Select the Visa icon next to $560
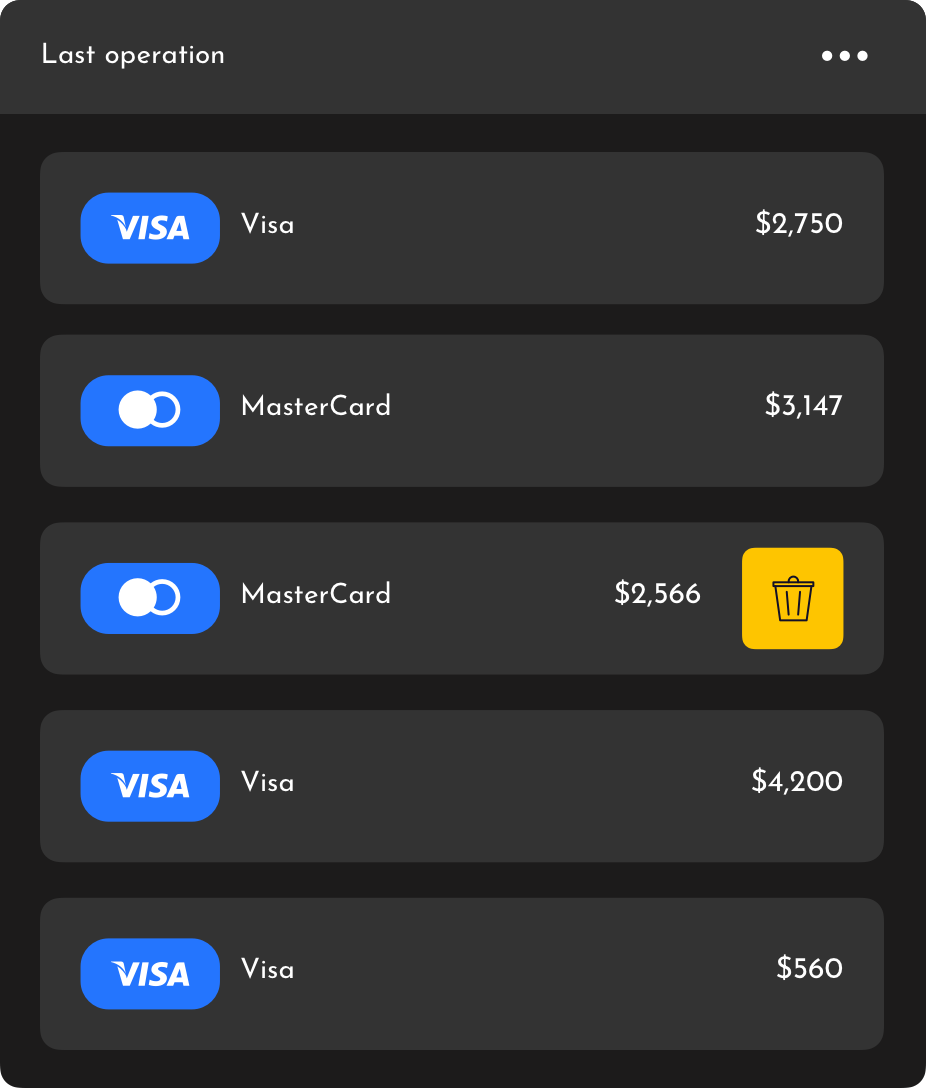This screenshot has width=926, height=1088. tap(150, 973)
